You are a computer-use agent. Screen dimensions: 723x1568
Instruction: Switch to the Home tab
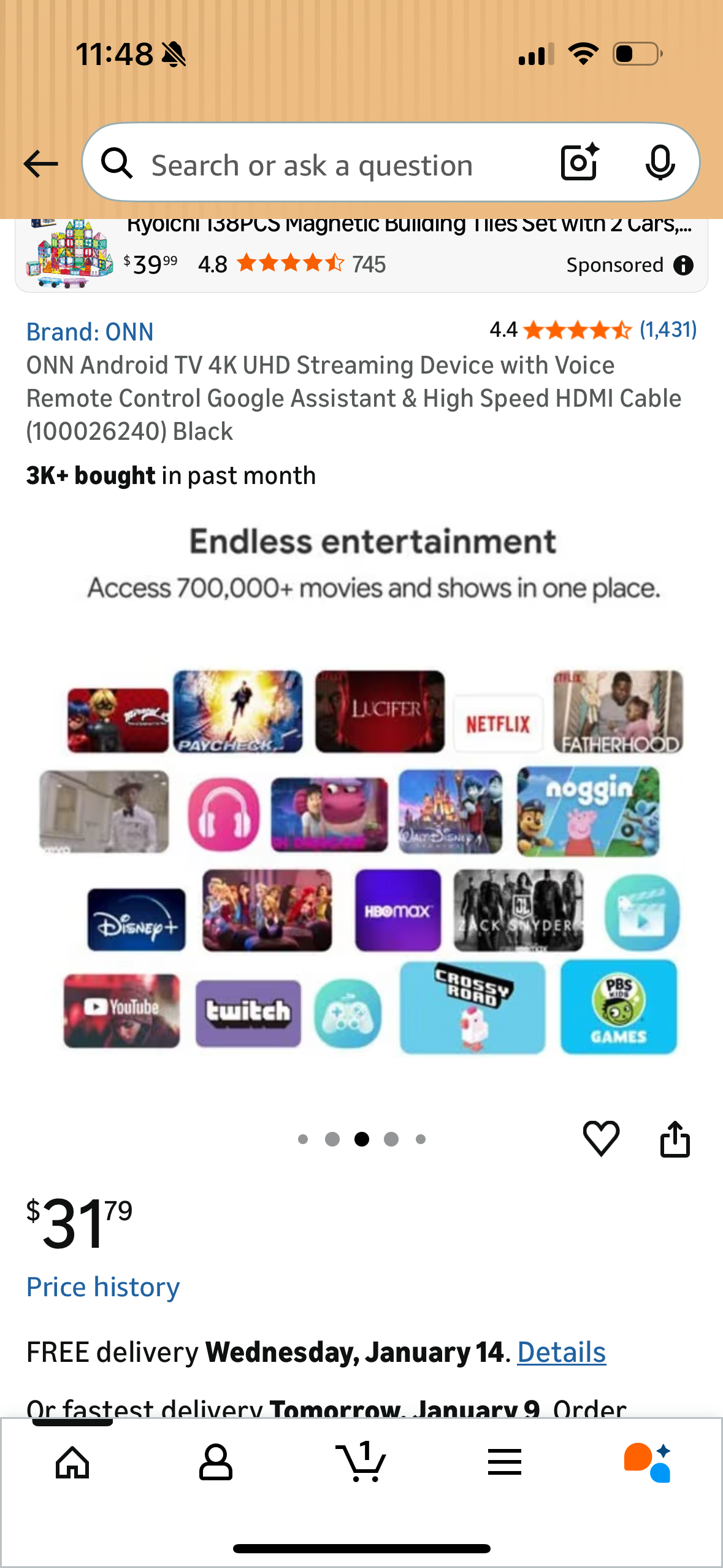click(x=72, y=1462)
